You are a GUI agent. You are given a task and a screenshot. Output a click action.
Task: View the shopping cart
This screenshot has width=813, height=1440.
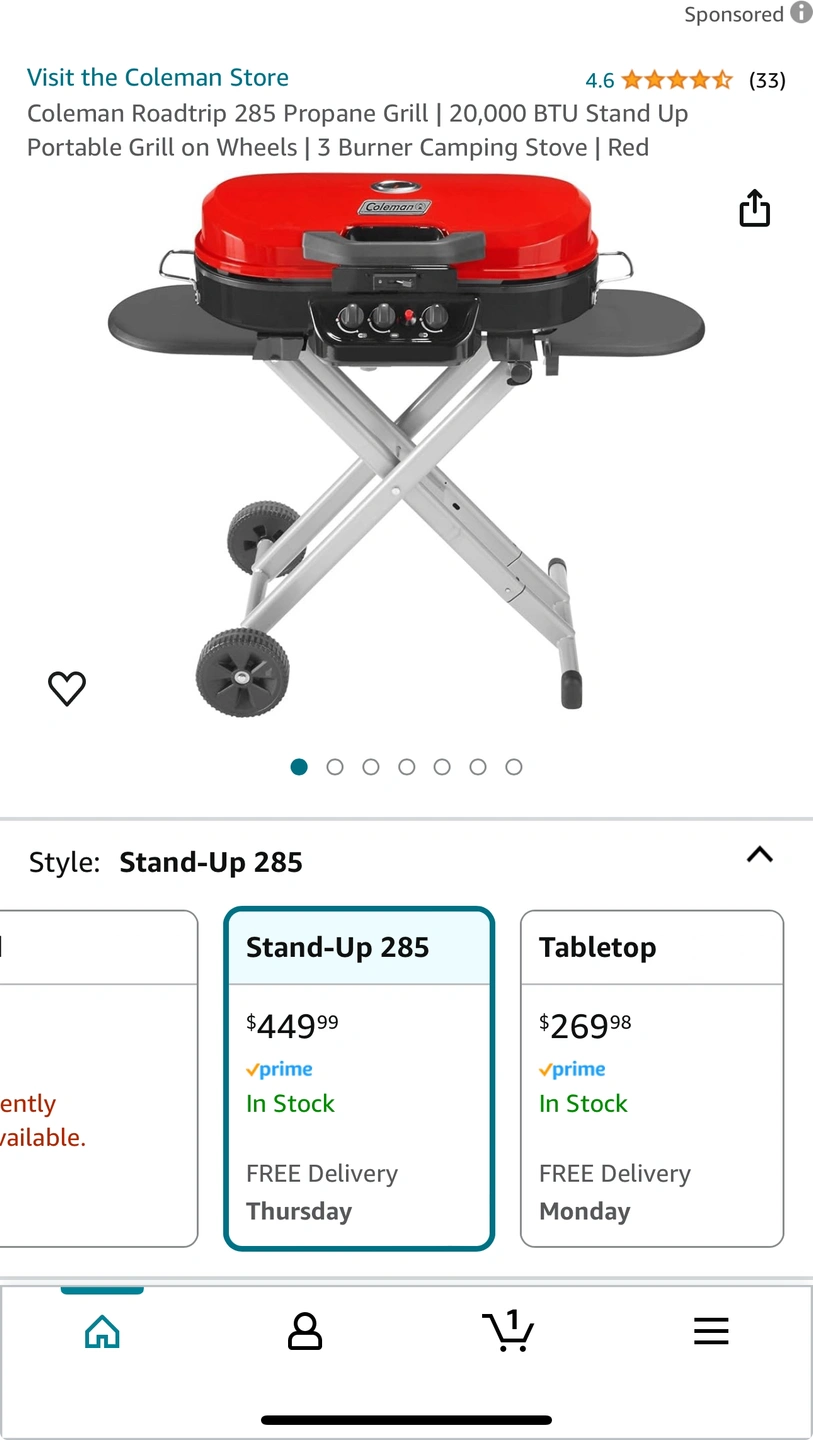click(x=508, y=1332)
